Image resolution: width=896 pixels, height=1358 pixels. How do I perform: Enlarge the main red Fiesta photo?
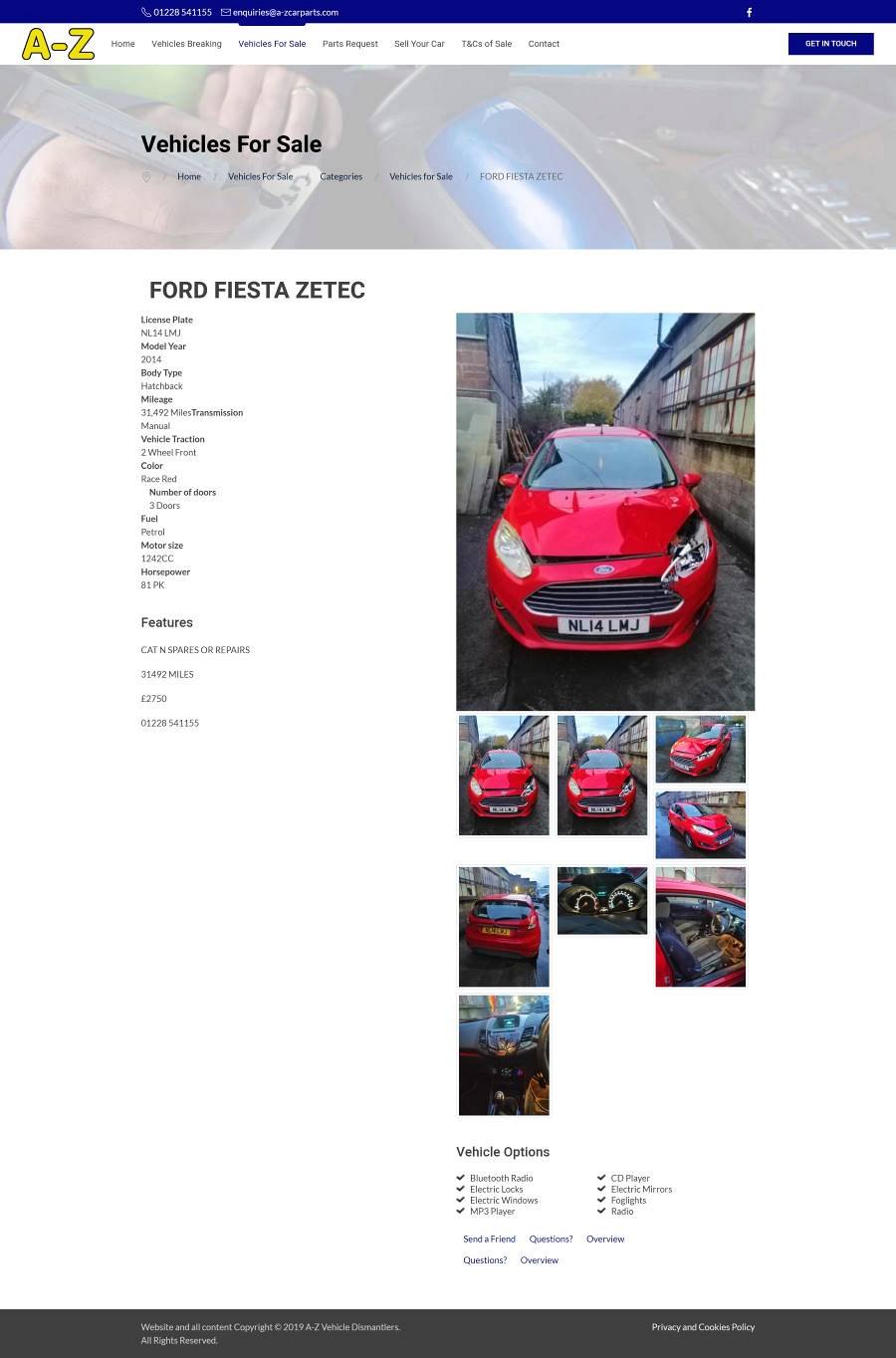tap(605, 512)
